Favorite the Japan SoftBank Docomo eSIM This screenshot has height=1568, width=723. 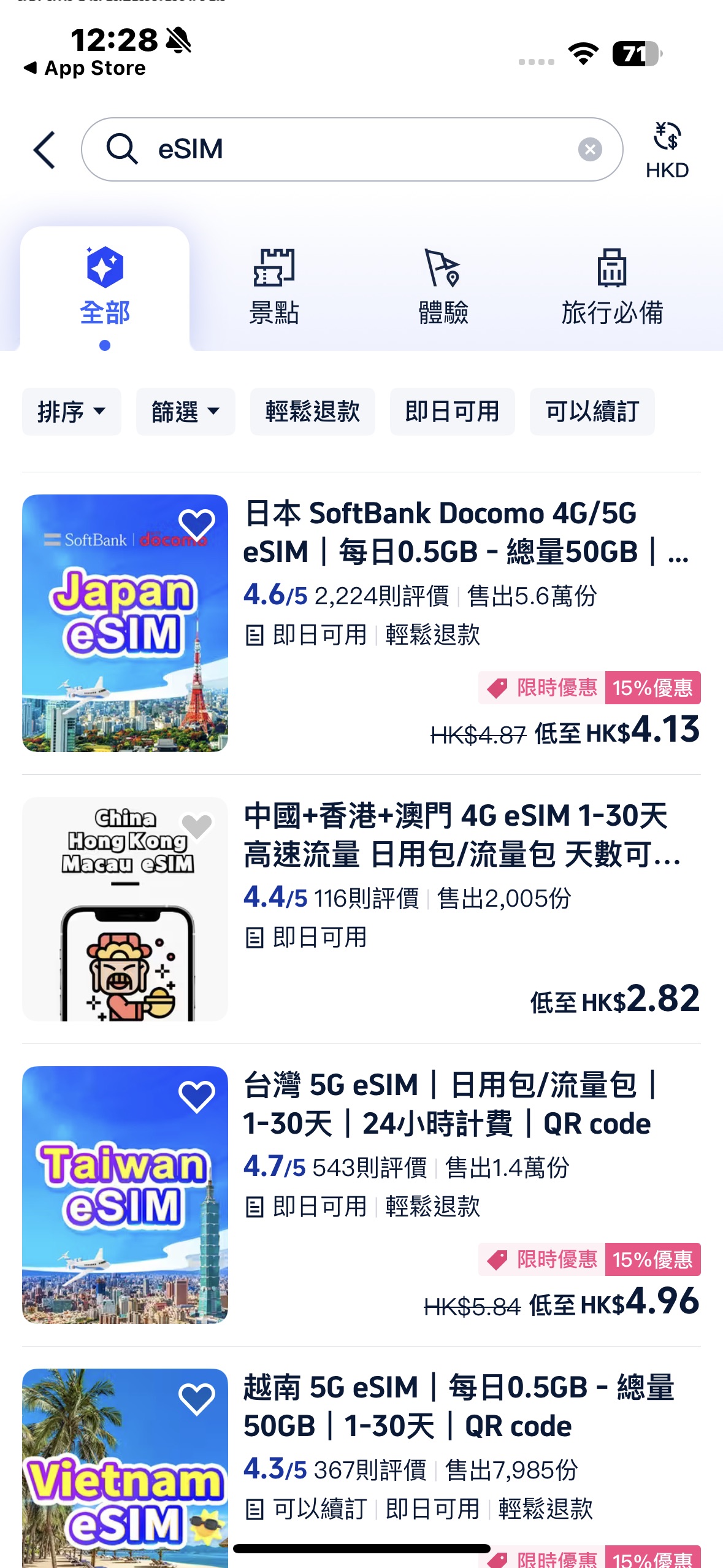(196, 525)
